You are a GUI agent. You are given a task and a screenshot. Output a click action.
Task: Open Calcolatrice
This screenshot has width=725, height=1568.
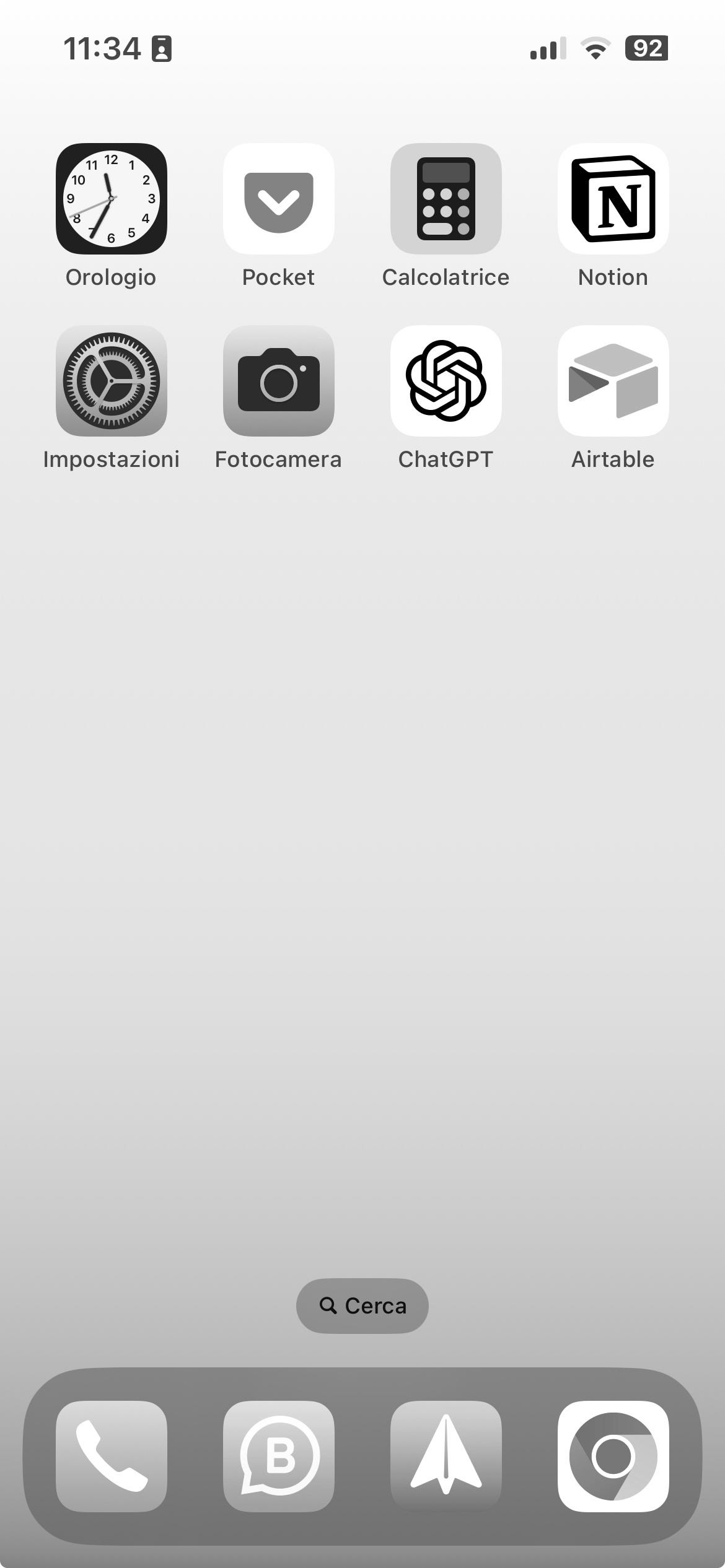click(x=446, y=199)
